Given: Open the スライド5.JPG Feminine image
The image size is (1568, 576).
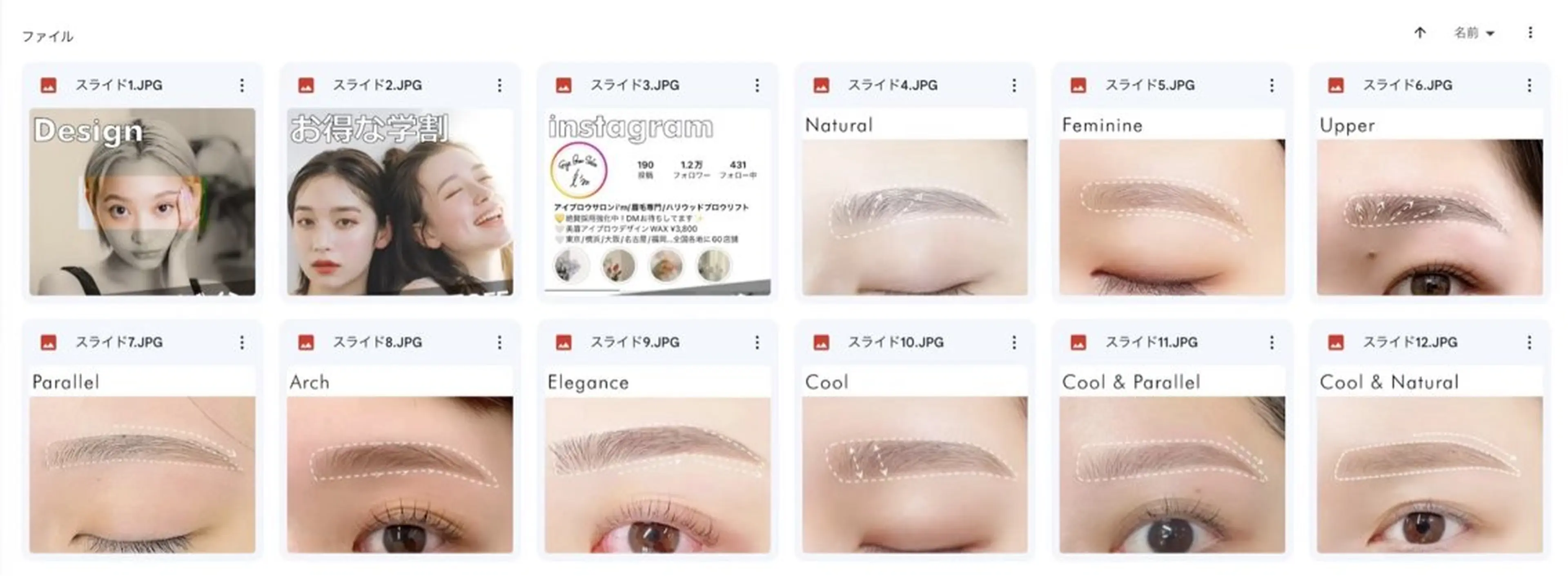Looking at the screenshot, I should 1172,201.
